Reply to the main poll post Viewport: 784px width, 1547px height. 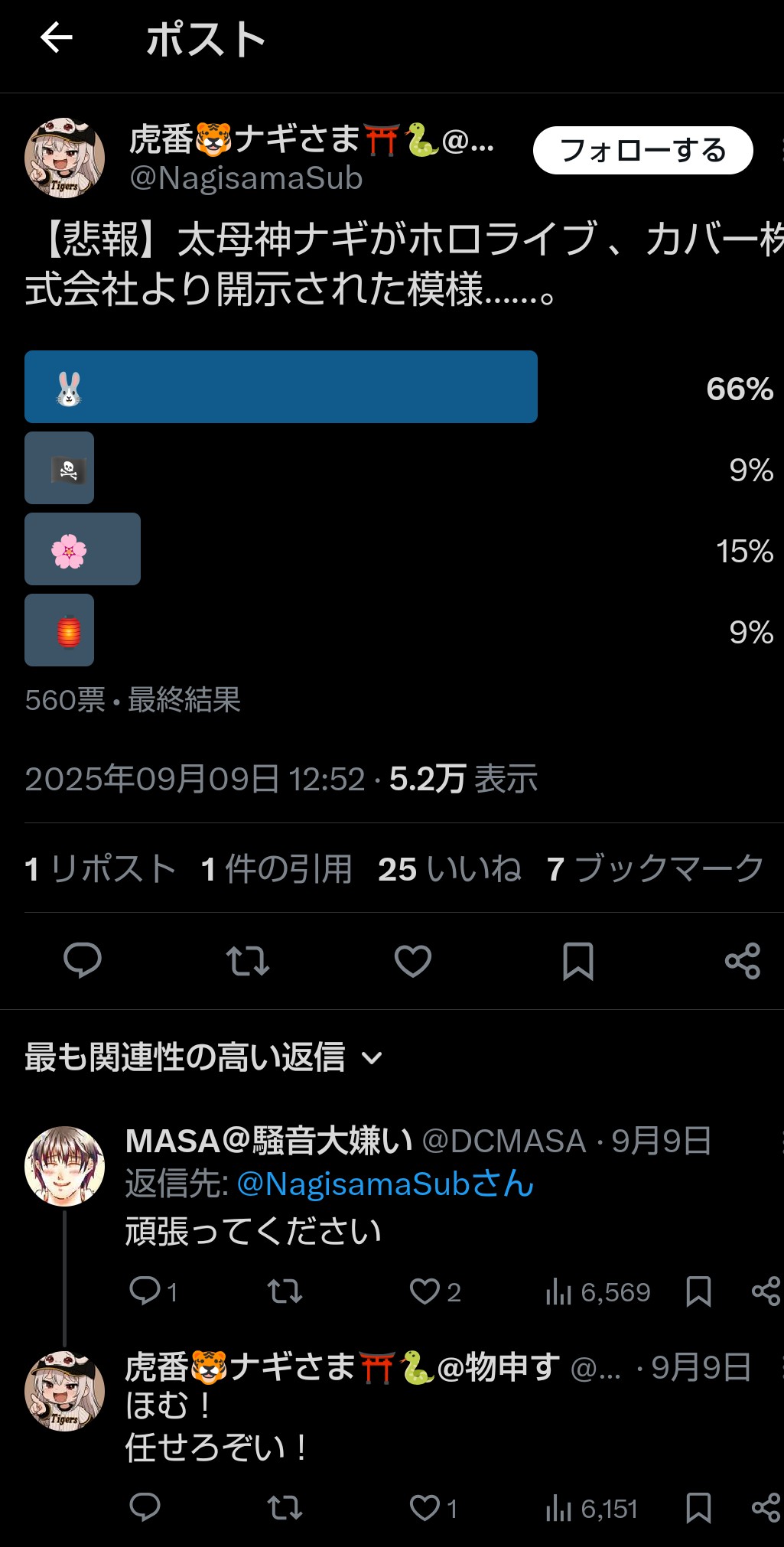pos(83,961)
